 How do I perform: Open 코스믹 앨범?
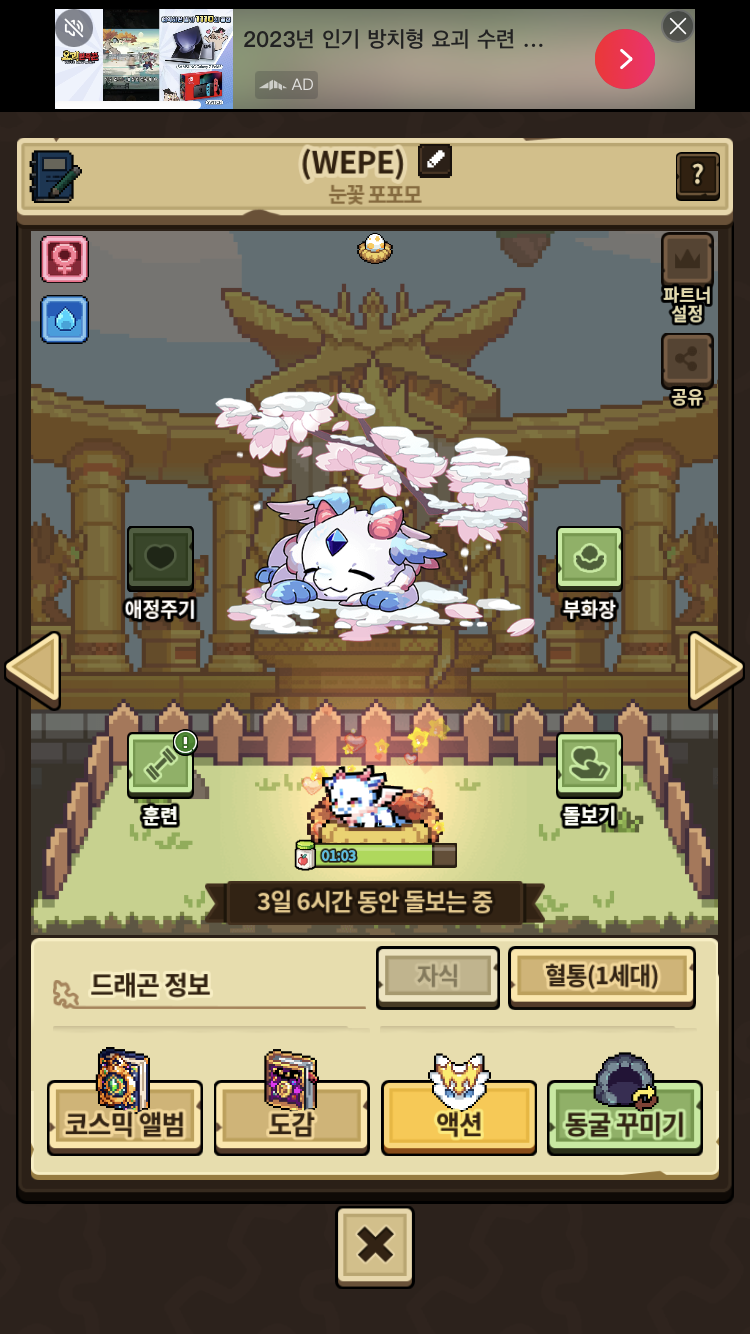pyautogui.click(x=125, y=1122)
